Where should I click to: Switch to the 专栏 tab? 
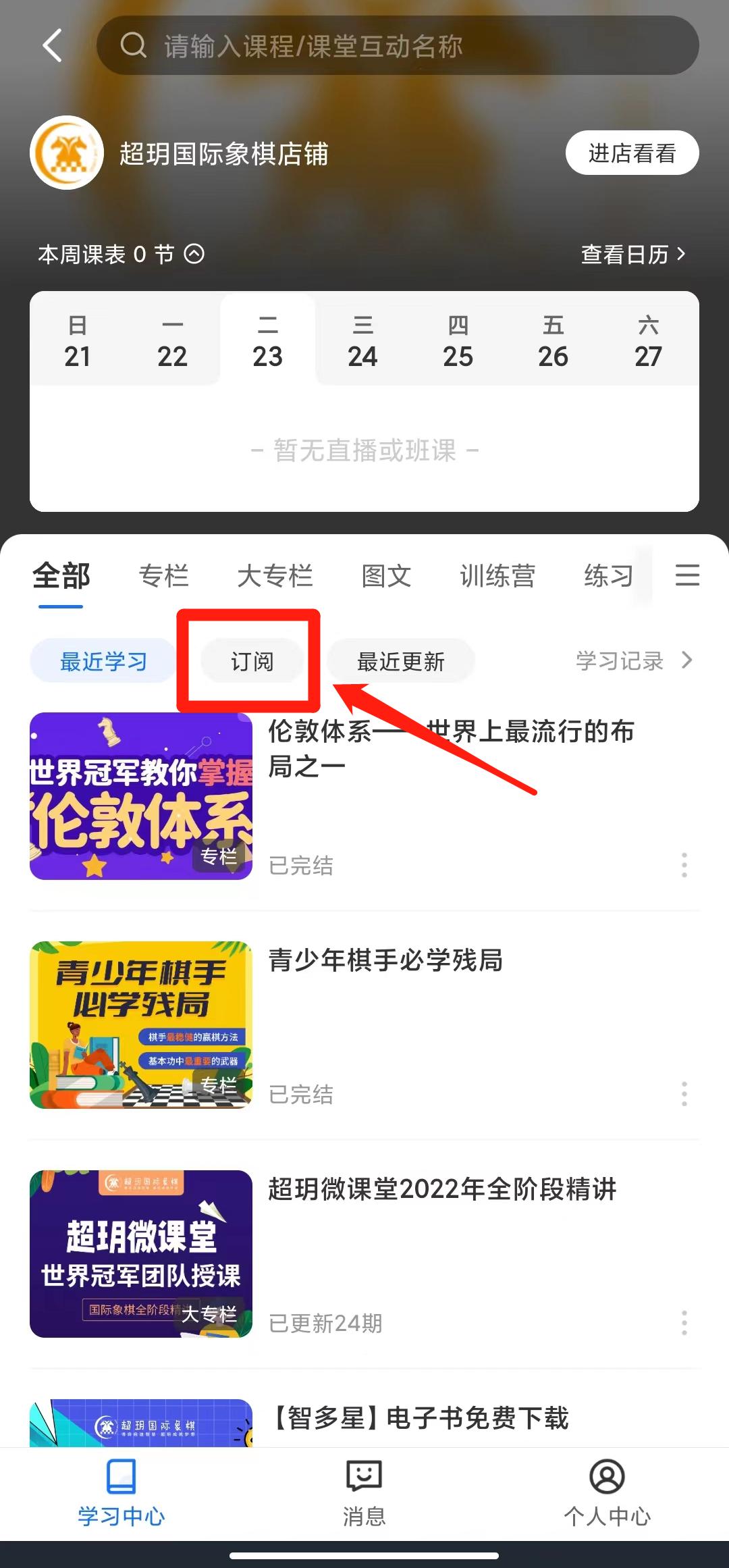click(163, 575)
